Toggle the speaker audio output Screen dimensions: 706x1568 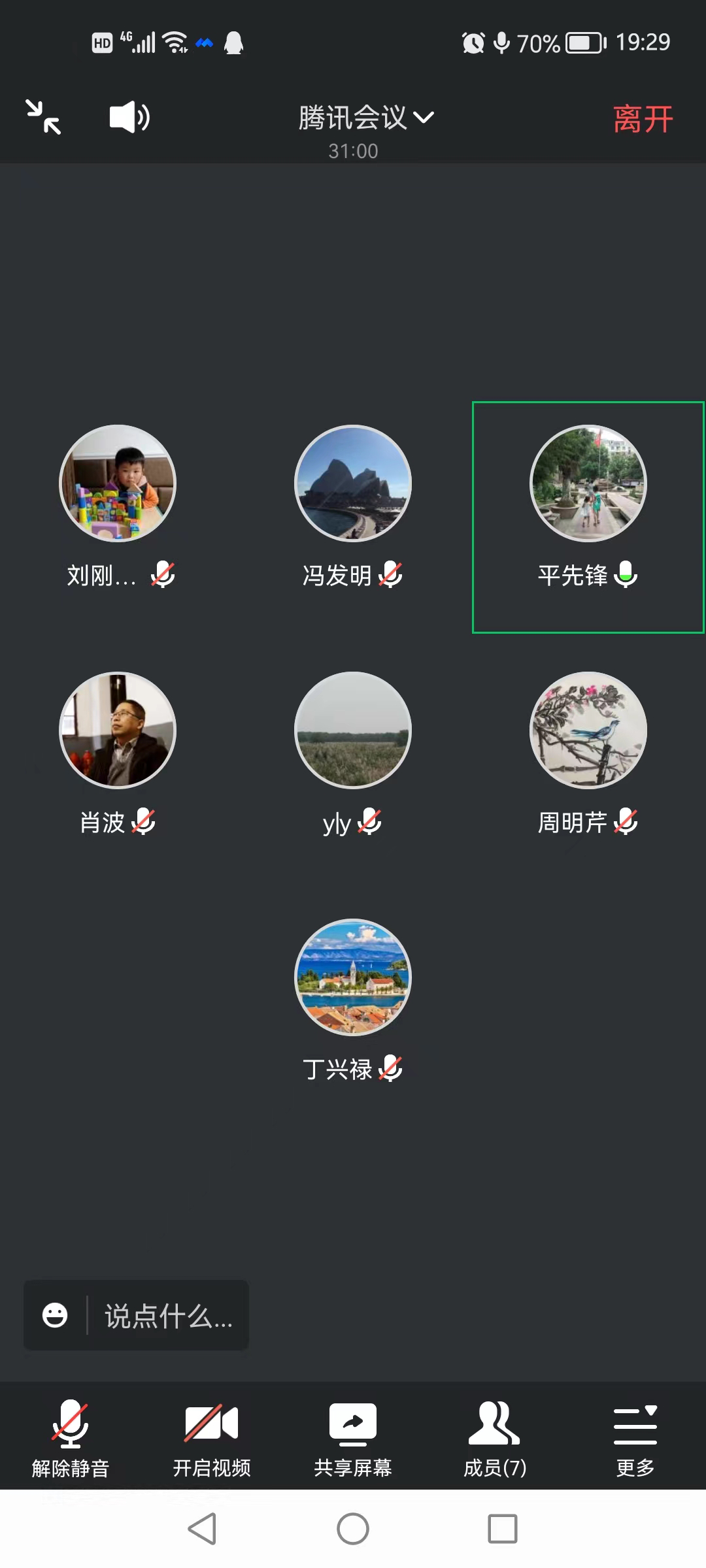(x=129, y=117)
